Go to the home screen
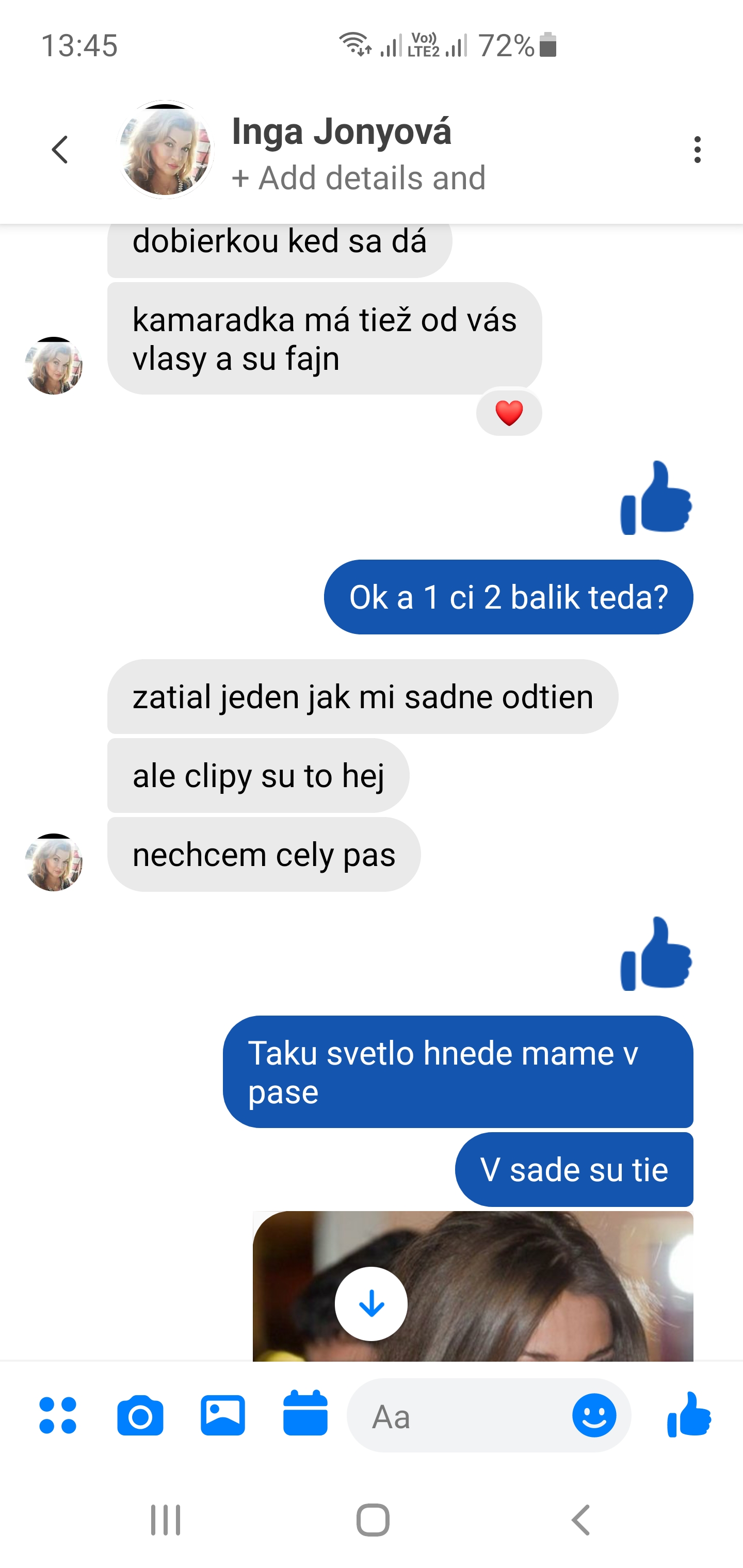Image resolution: width=743 pixels, height=1568 pixels. [373, 1520]
